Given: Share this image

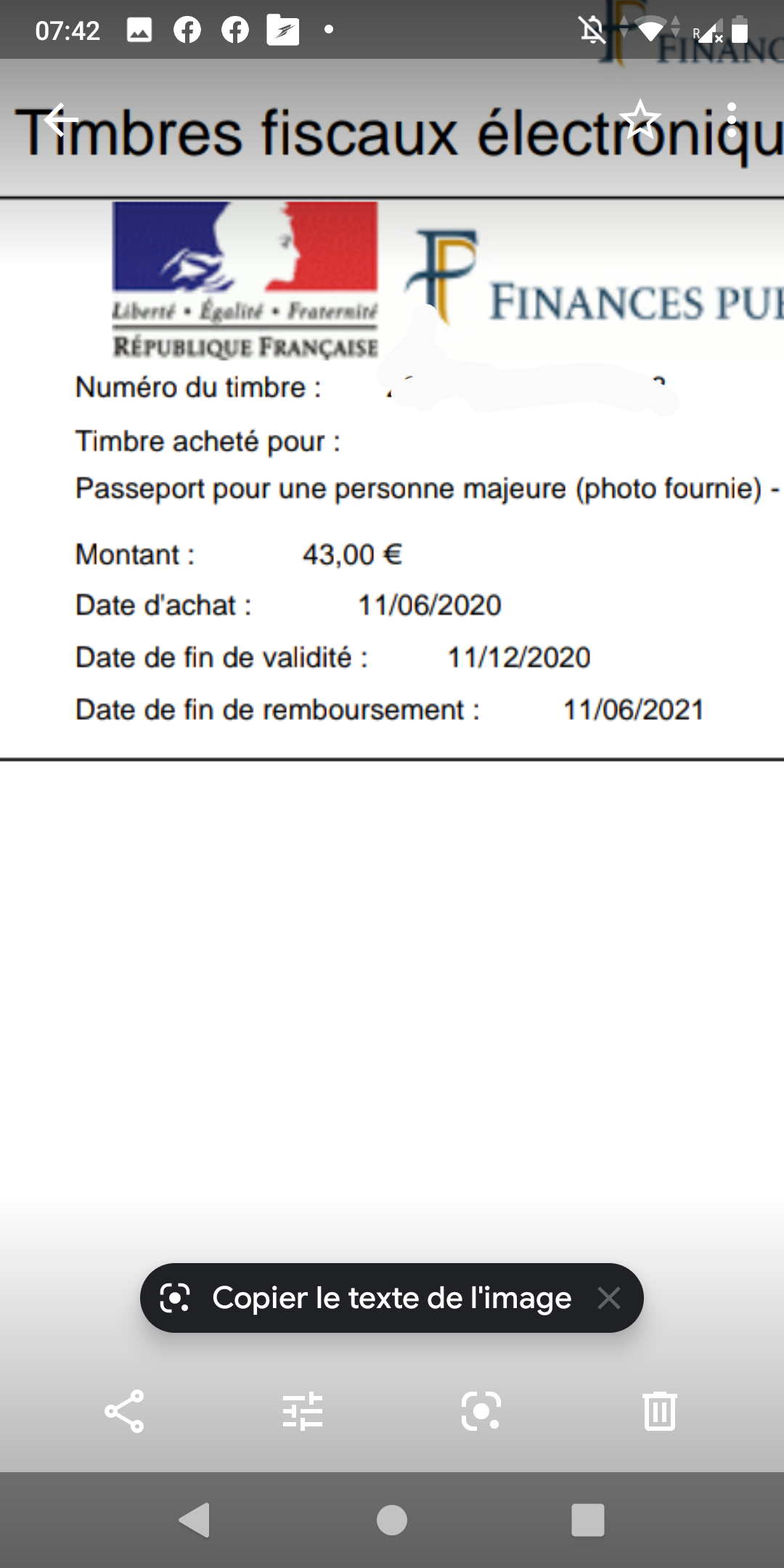Looking at the screenshot, I should [x=125, y=1411].
